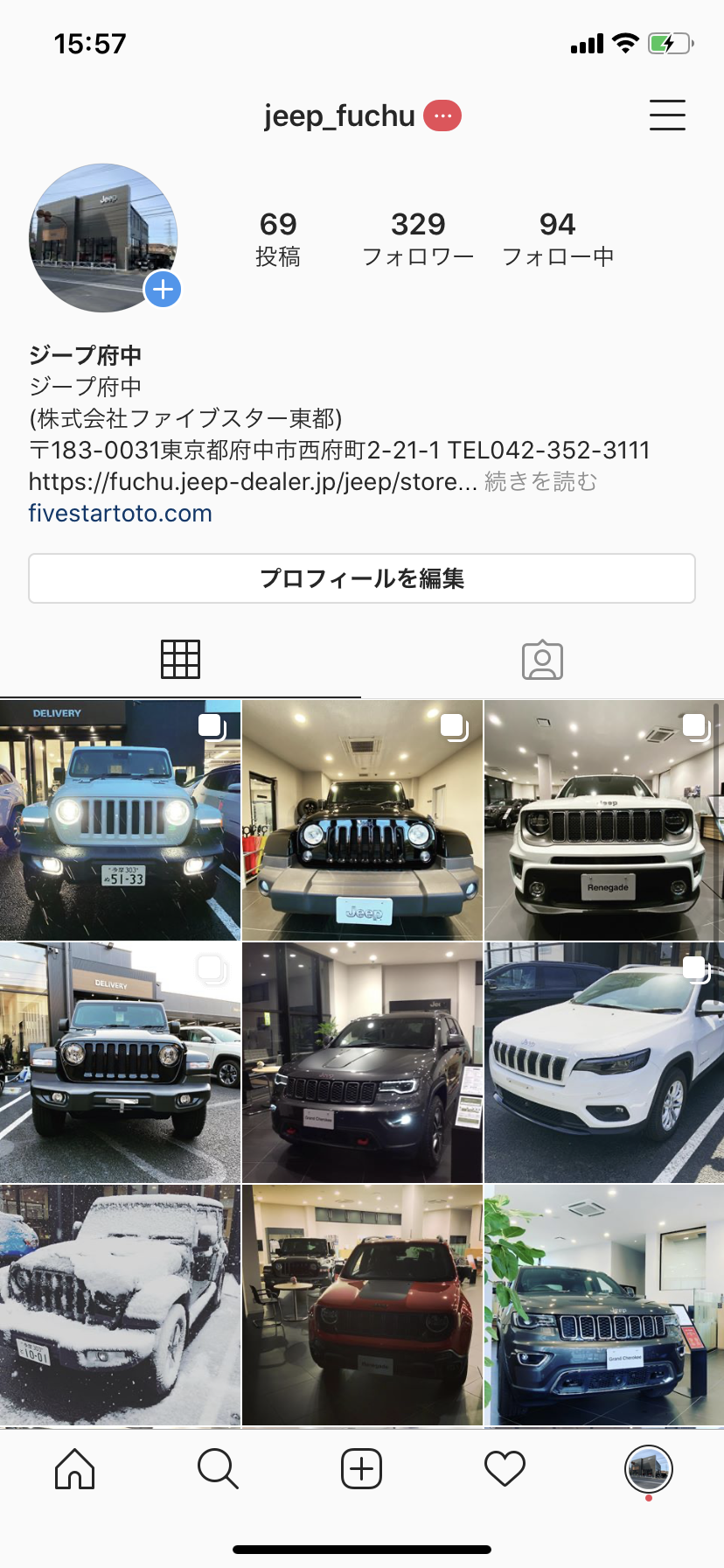View the 329 followers list
Image resolution: width=724 pixels, height=1568 pixels.
pos(419,238)
